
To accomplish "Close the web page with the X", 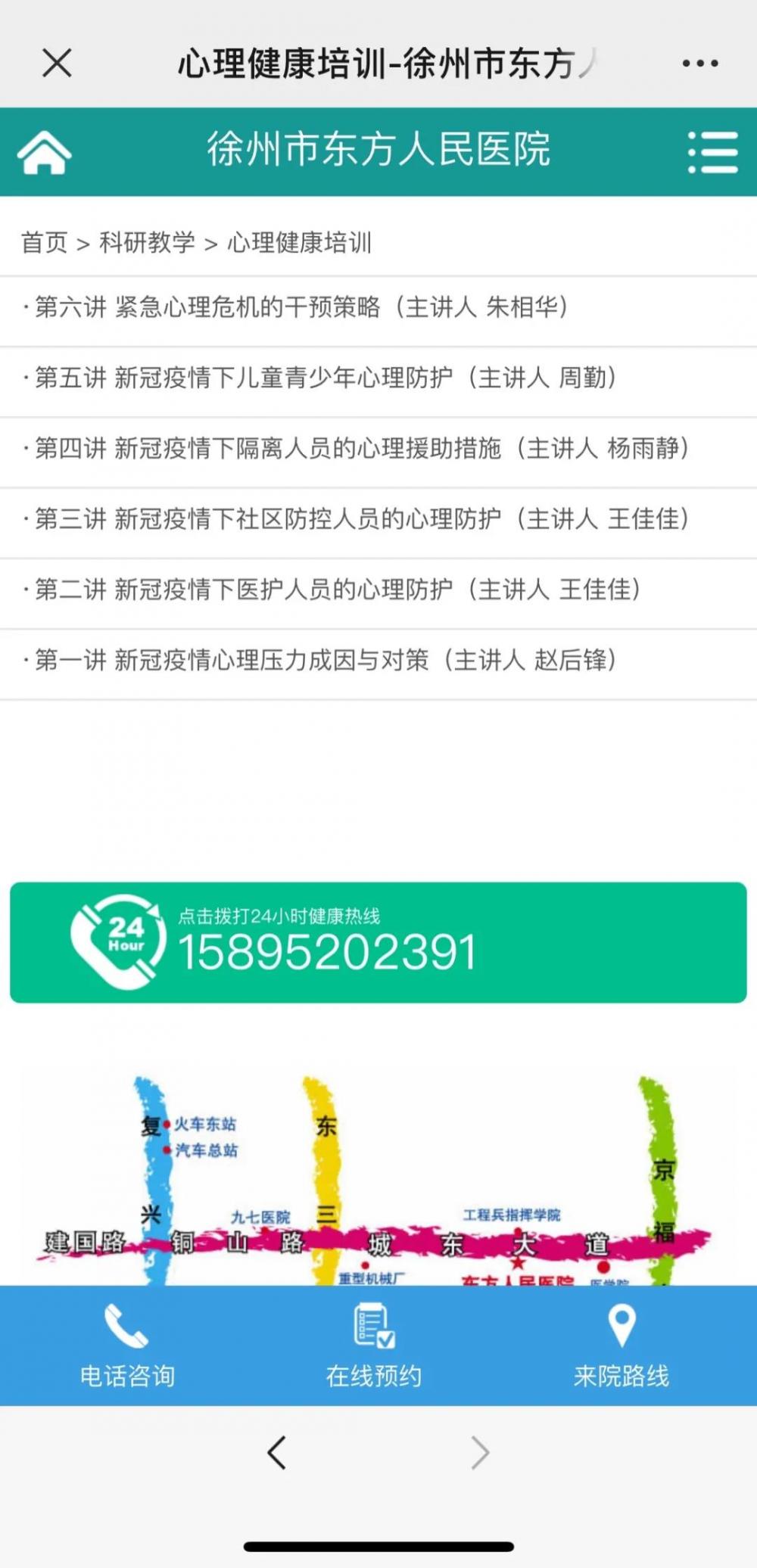I will click(x=57, y=63).
